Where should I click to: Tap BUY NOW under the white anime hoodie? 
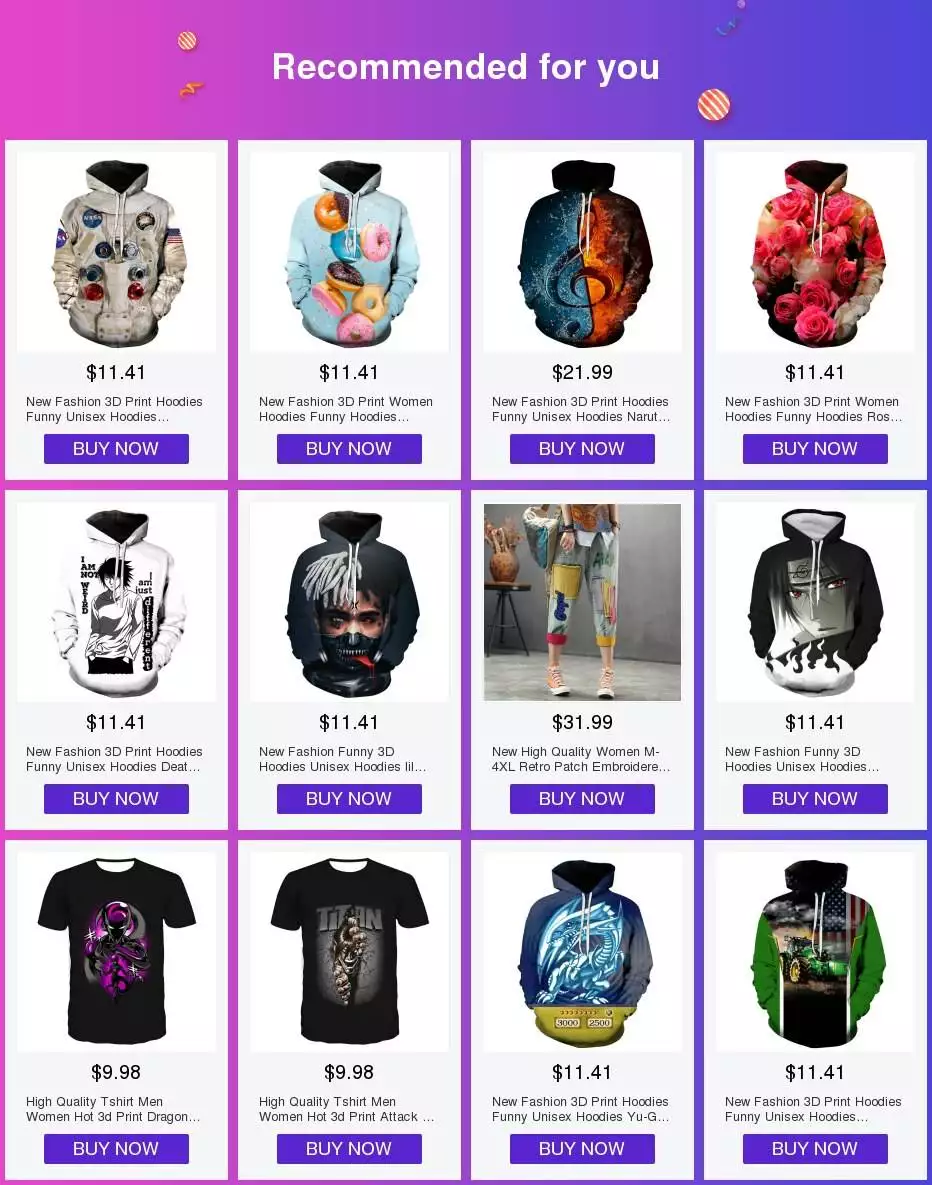click(116, 799)
